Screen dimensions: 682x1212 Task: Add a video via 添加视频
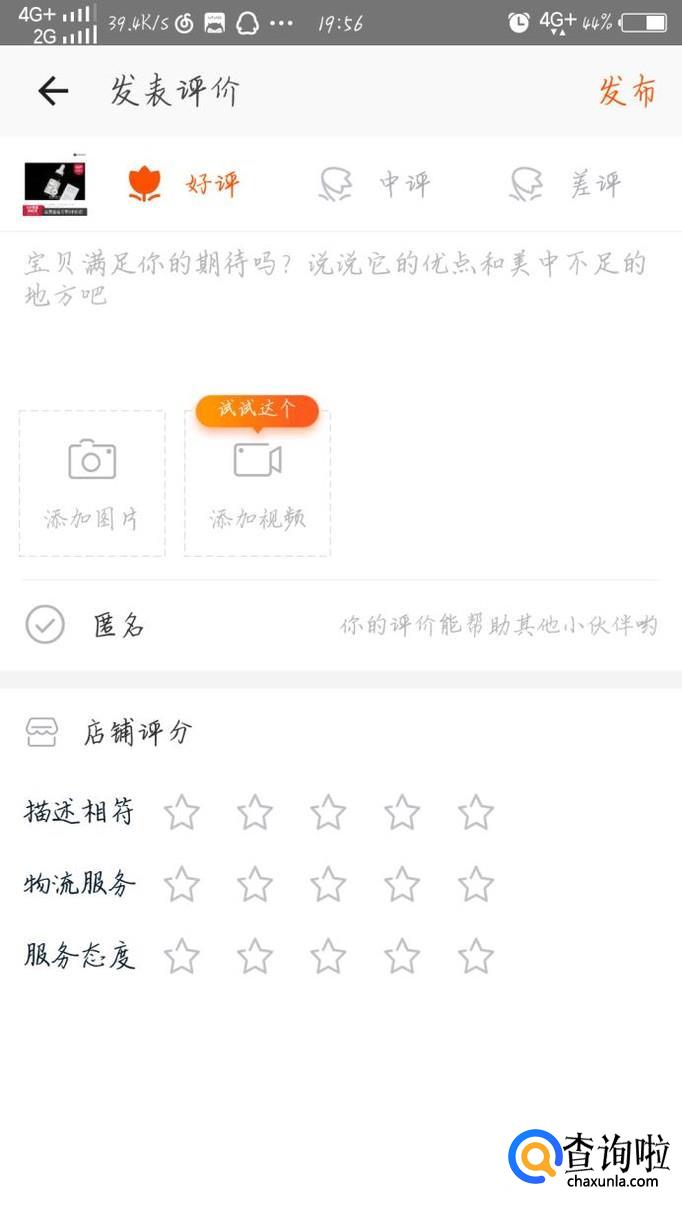click(257, 483)
